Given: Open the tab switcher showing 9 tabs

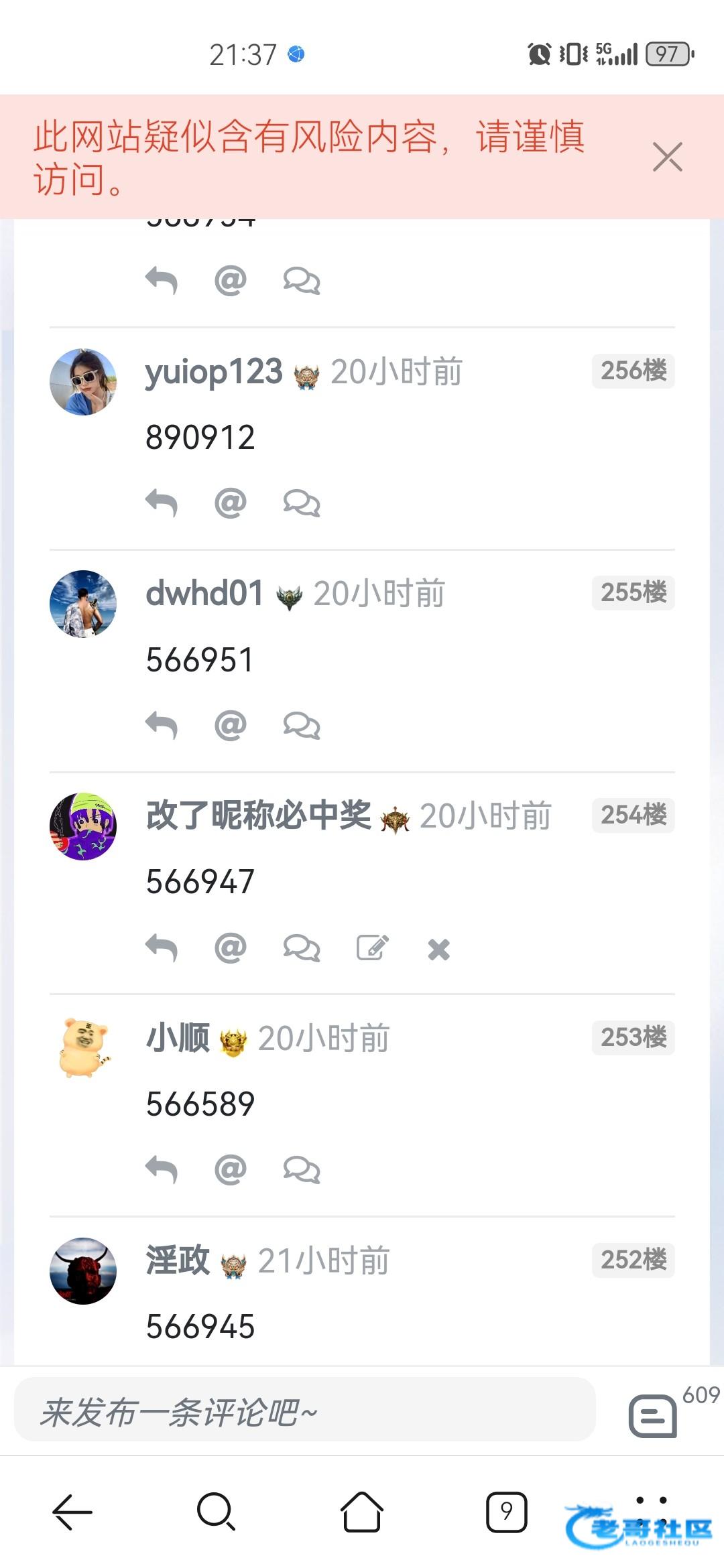Looking at the screenshot, I should pyautogui.click(x=506, y=1512).
